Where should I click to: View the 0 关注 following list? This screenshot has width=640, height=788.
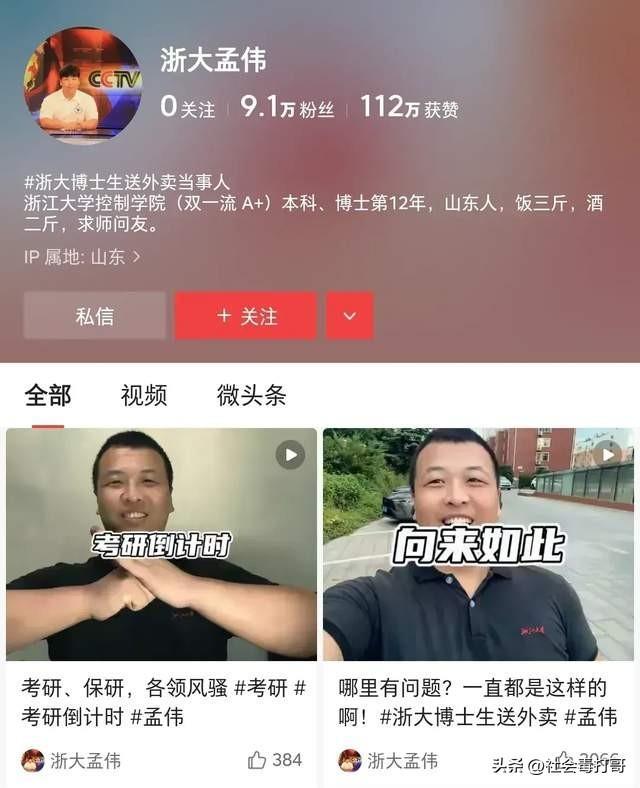click(188, 108)
